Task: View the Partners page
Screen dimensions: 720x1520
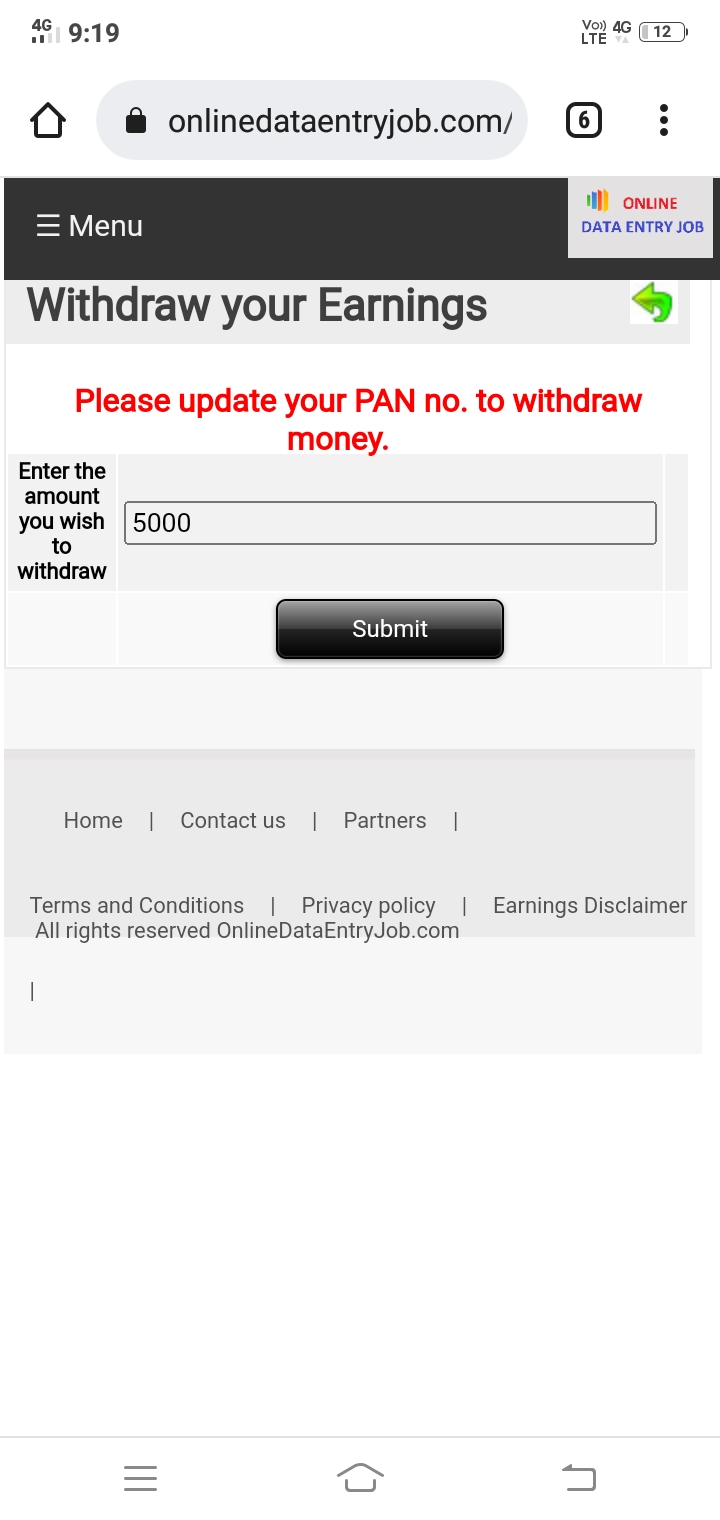Action: click(385, 821)
